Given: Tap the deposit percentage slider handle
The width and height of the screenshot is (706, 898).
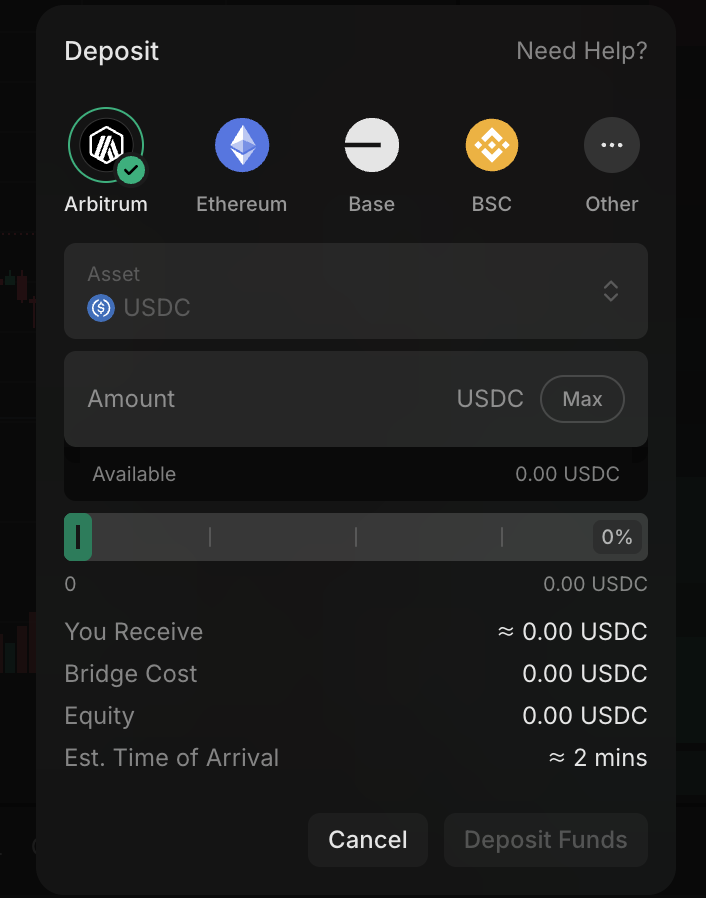Looking at the screenshot, I should pos(78,537).
